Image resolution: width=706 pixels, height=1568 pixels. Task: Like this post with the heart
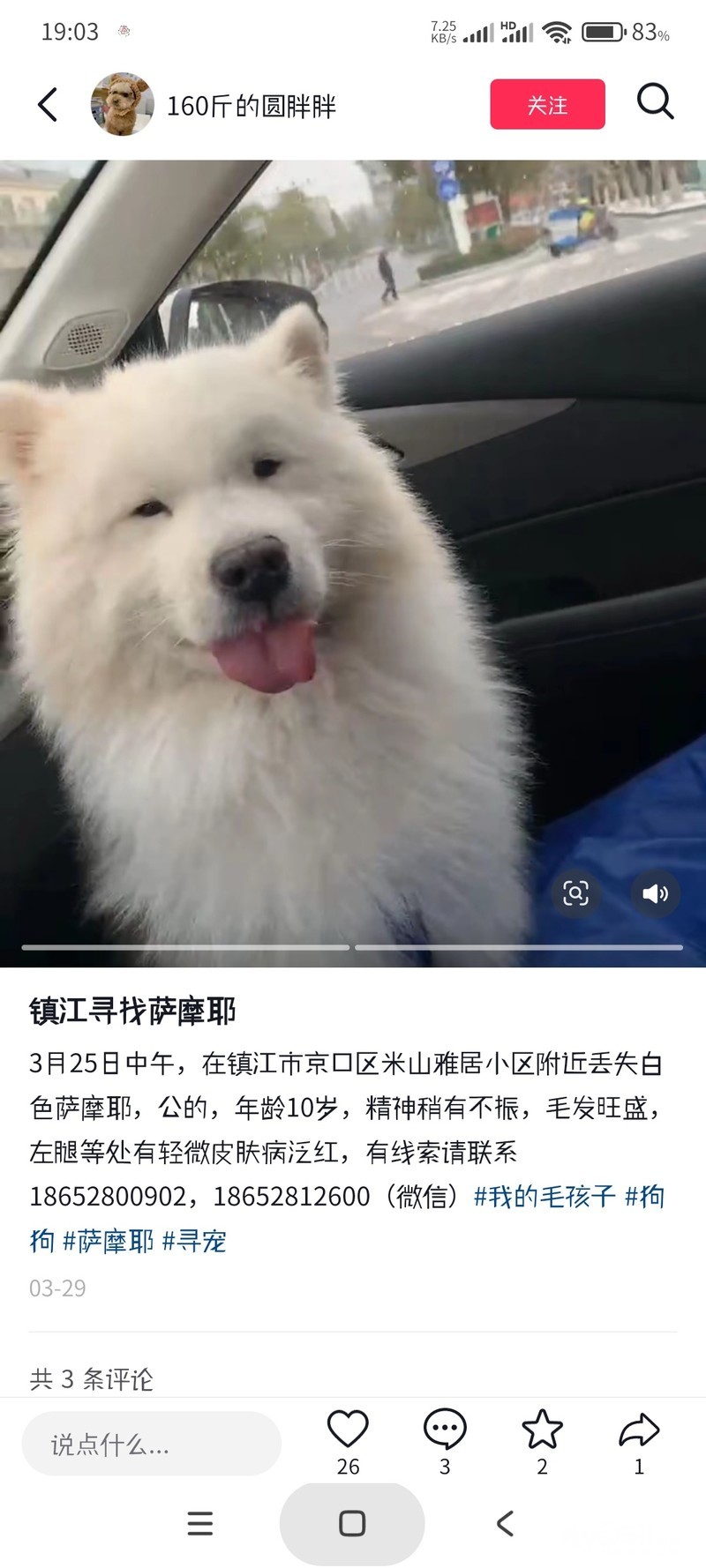tap(348, 1430)
